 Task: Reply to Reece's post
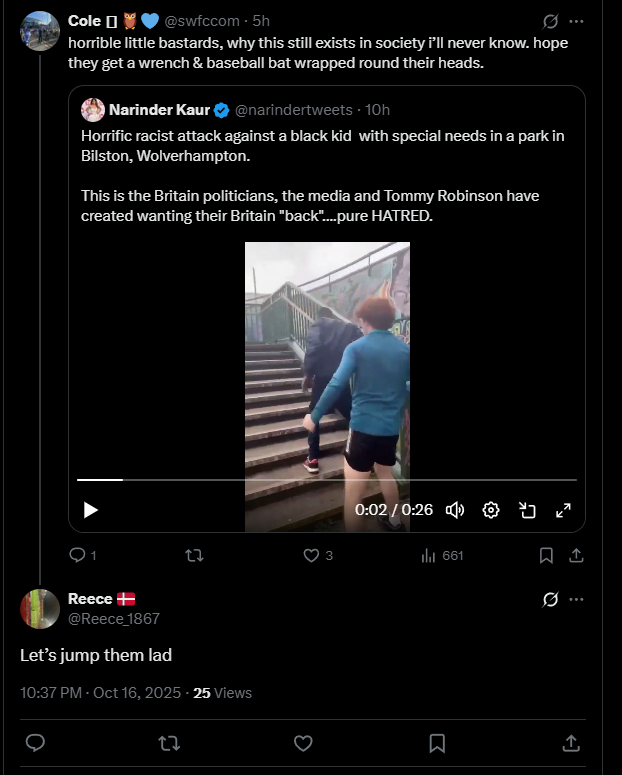point(35,743)
